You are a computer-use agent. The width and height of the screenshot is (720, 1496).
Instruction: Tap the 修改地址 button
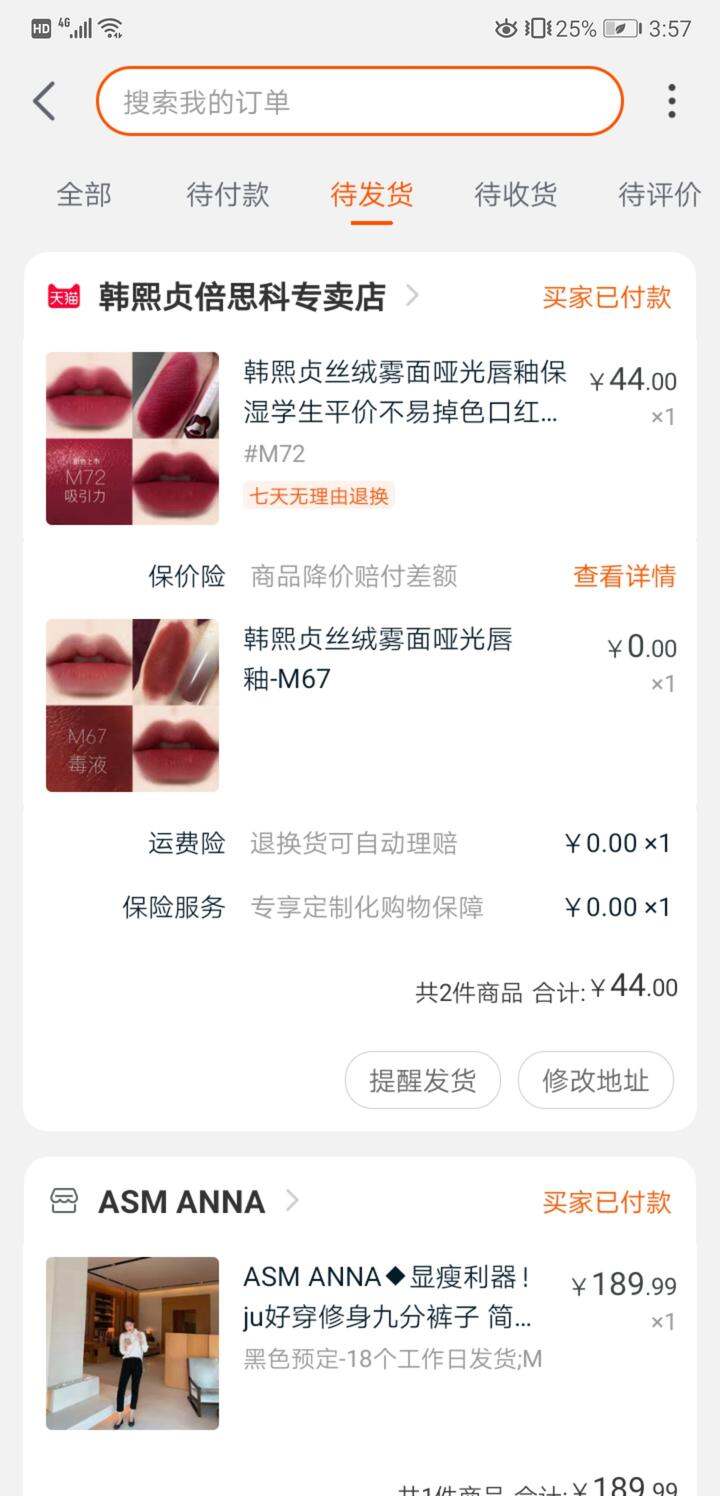tap(595, 1080)
